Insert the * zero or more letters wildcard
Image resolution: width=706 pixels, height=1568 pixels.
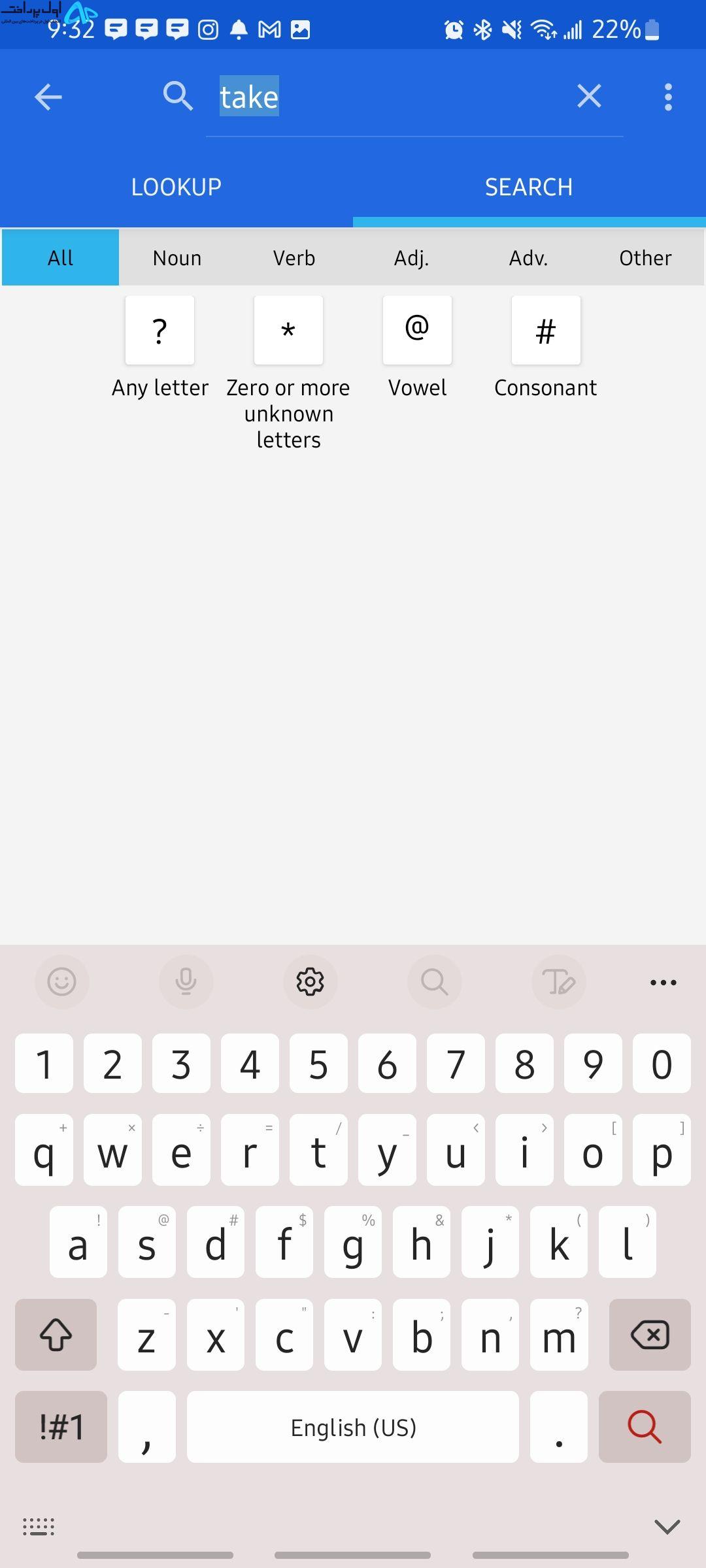(288, 330)
